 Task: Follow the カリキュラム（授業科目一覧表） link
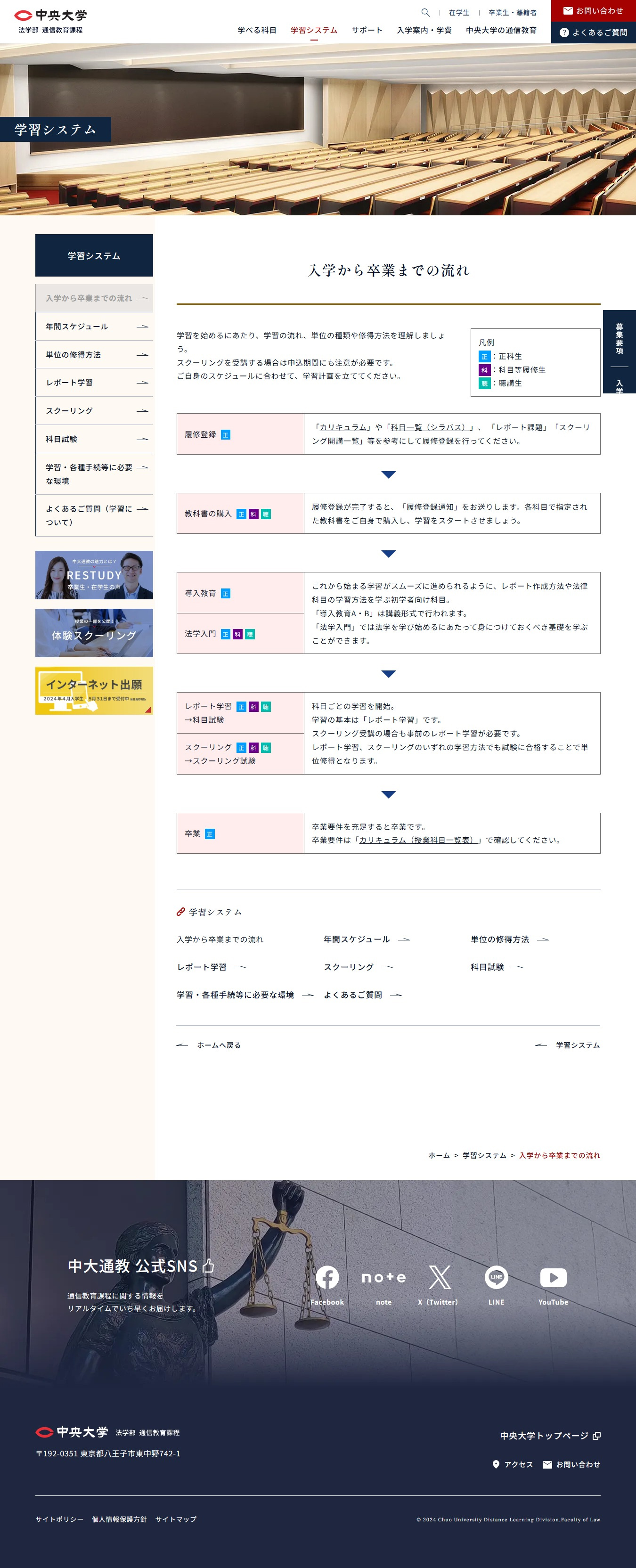click(416, 840)
